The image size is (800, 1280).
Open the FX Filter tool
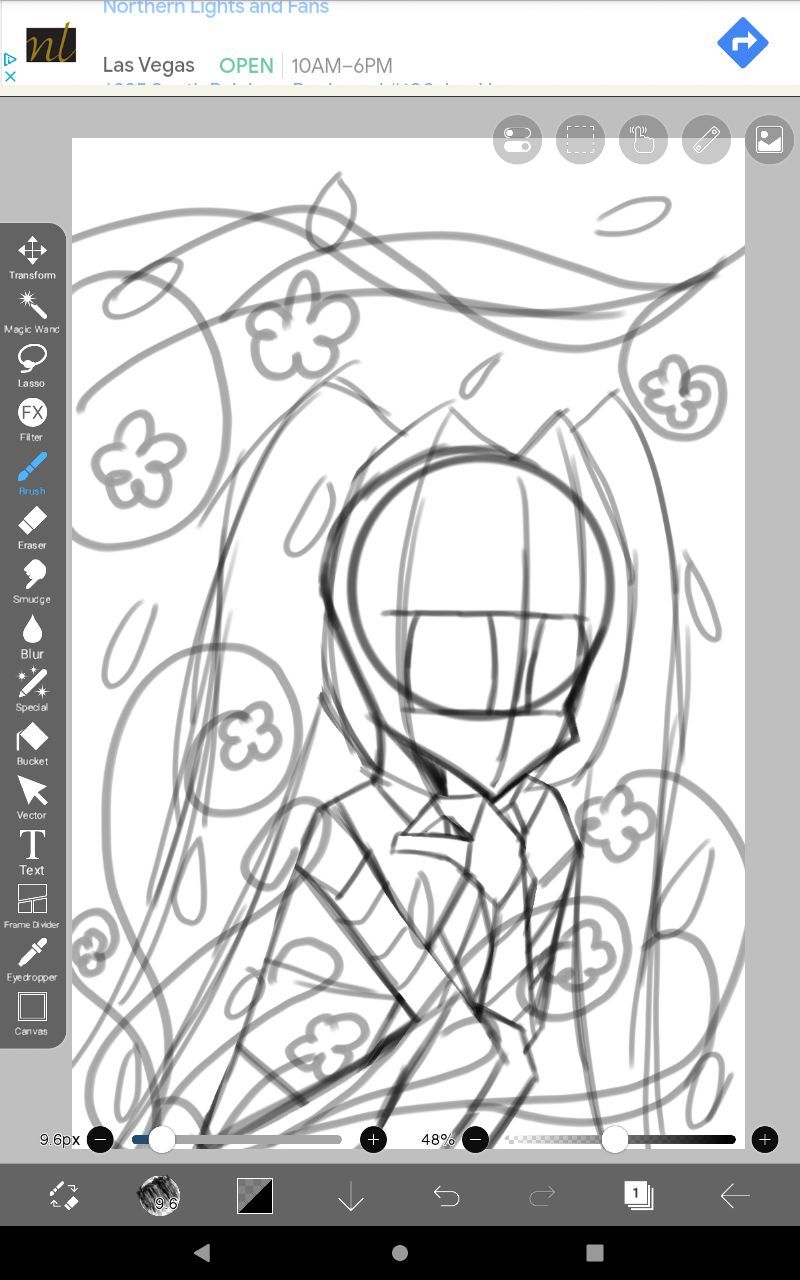tap(32, 420)
